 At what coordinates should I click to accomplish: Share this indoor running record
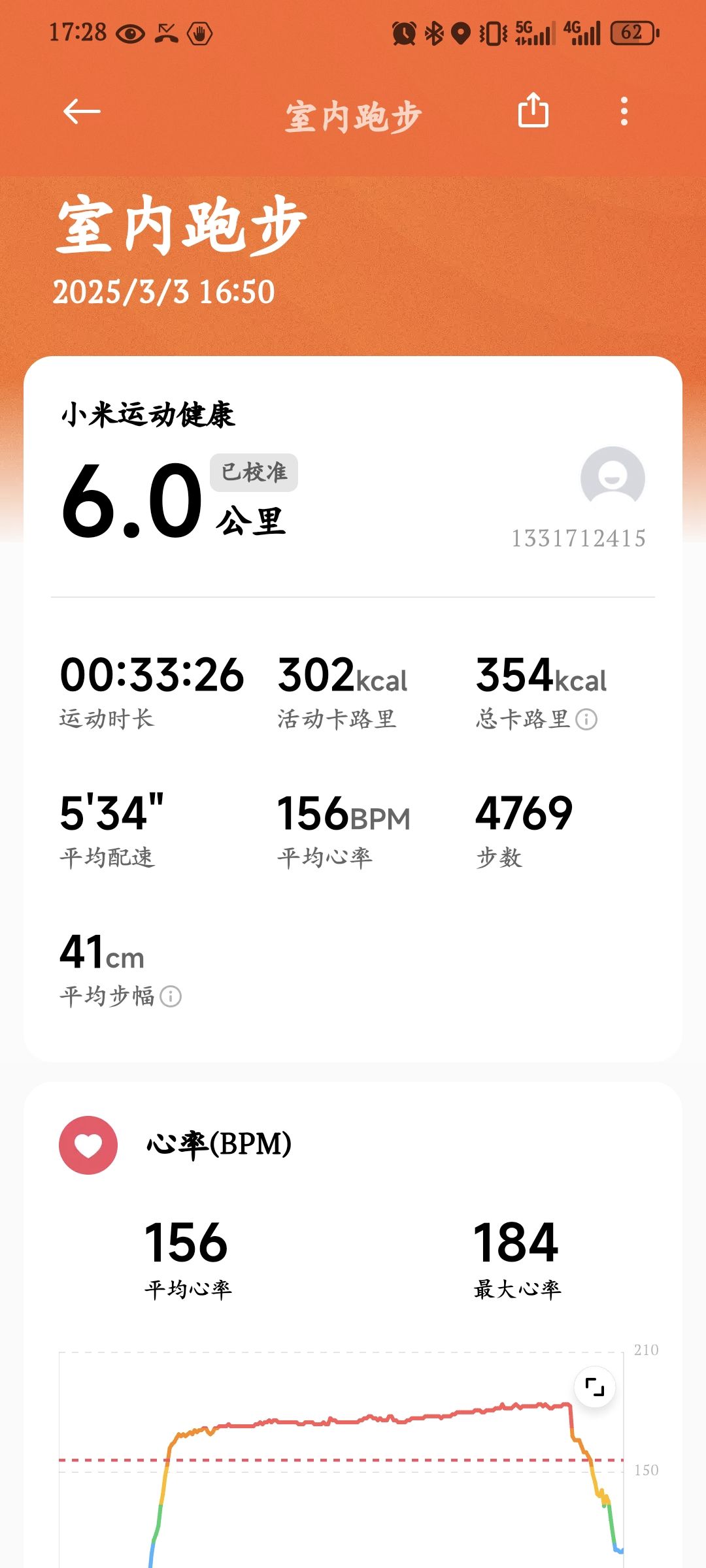coord(533,110)
